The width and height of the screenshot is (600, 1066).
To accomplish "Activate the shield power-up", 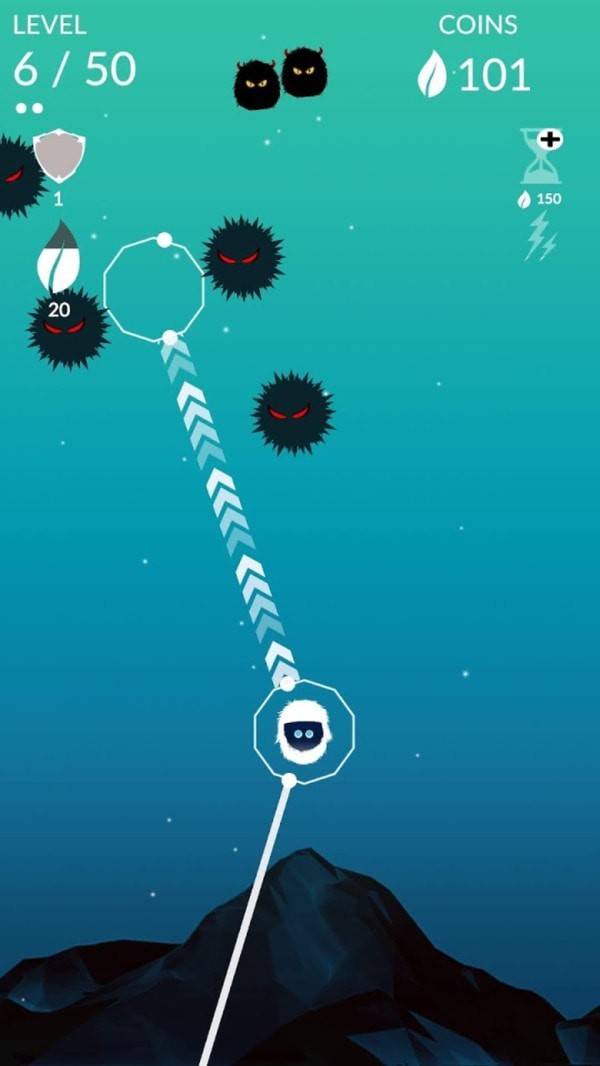I will pos(59,155).
